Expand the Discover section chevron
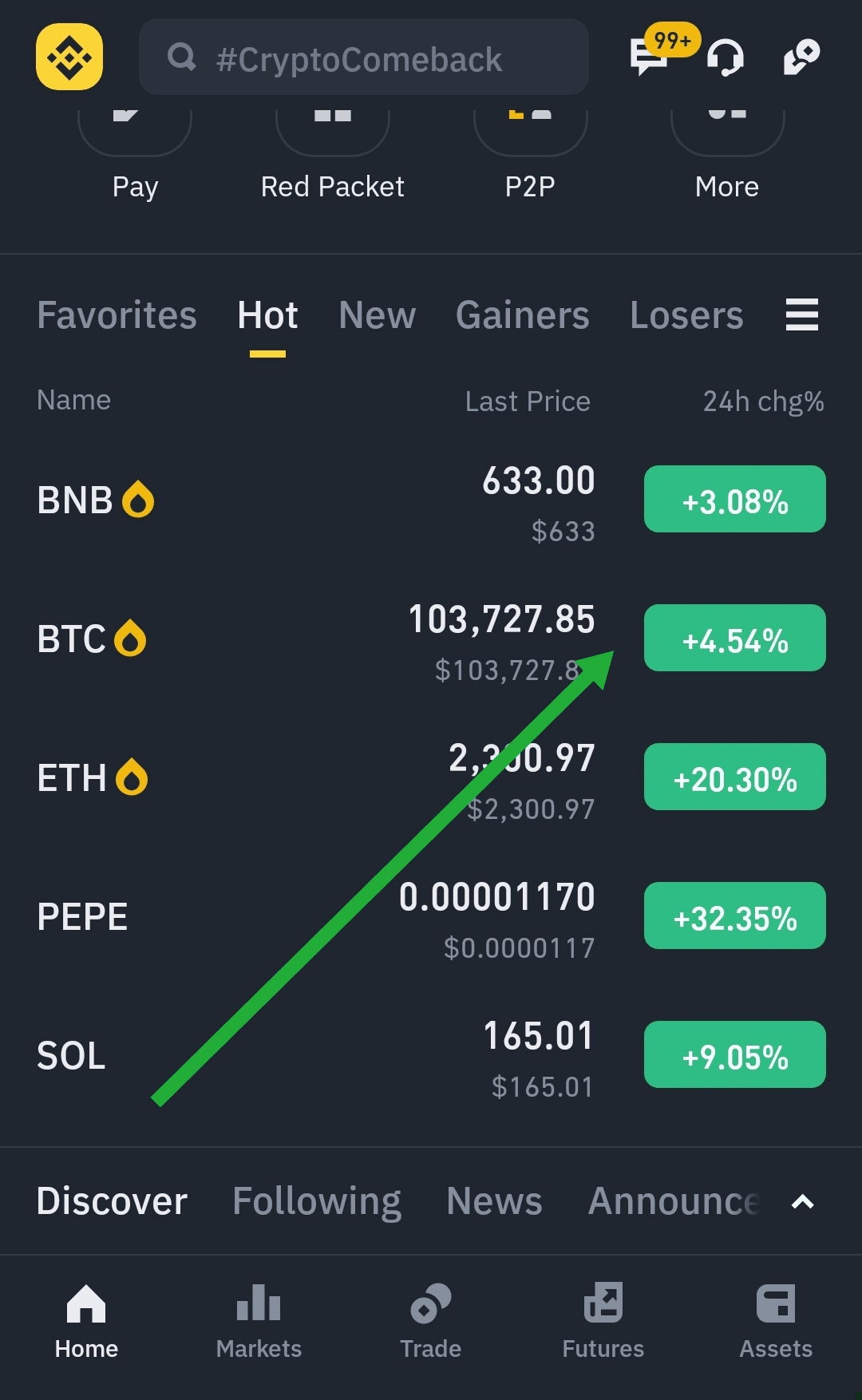Viewport: 862px width, 1400px height. point(802,1202)
